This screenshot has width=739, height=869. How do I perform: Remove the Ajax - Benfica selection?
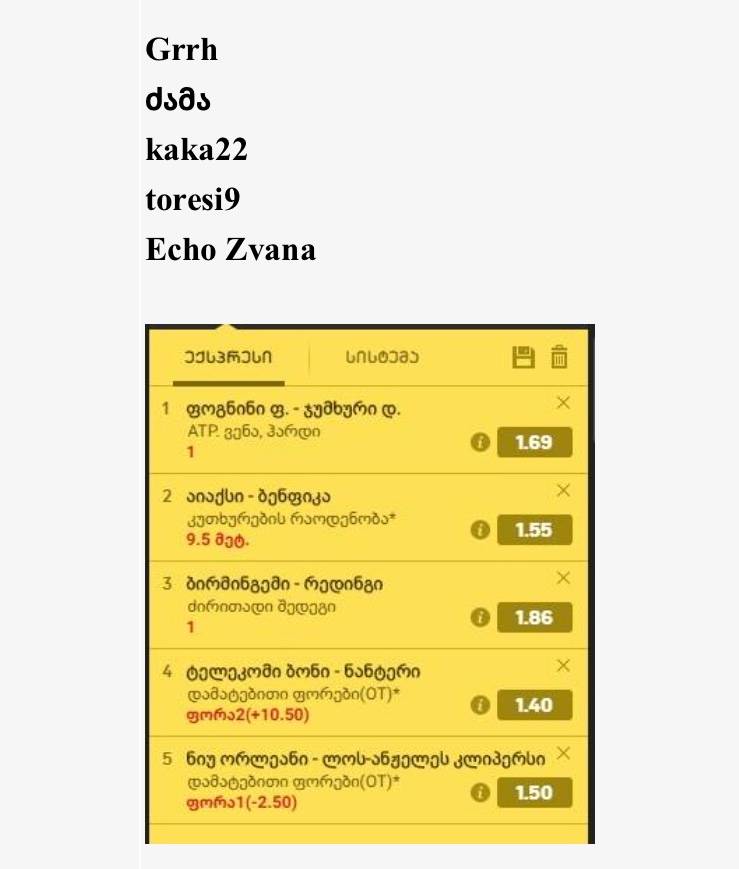(x=563, y=491)
